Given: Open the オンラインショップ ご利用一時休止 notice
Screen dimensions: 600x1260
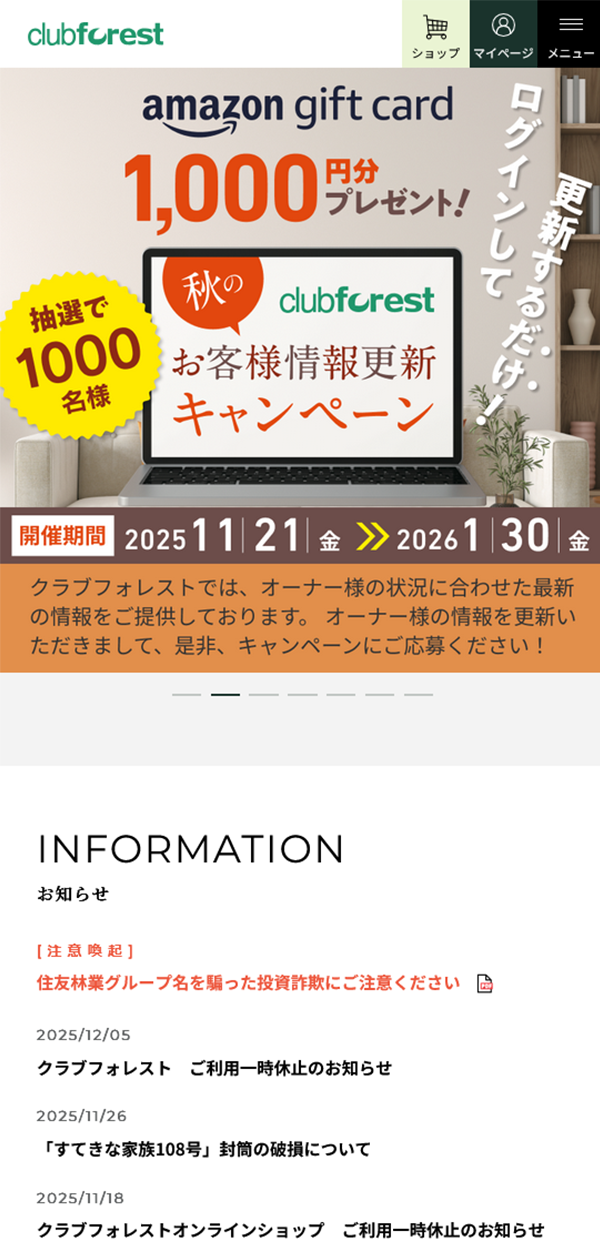Looking at the screenshot, I should pos(290,1230).
